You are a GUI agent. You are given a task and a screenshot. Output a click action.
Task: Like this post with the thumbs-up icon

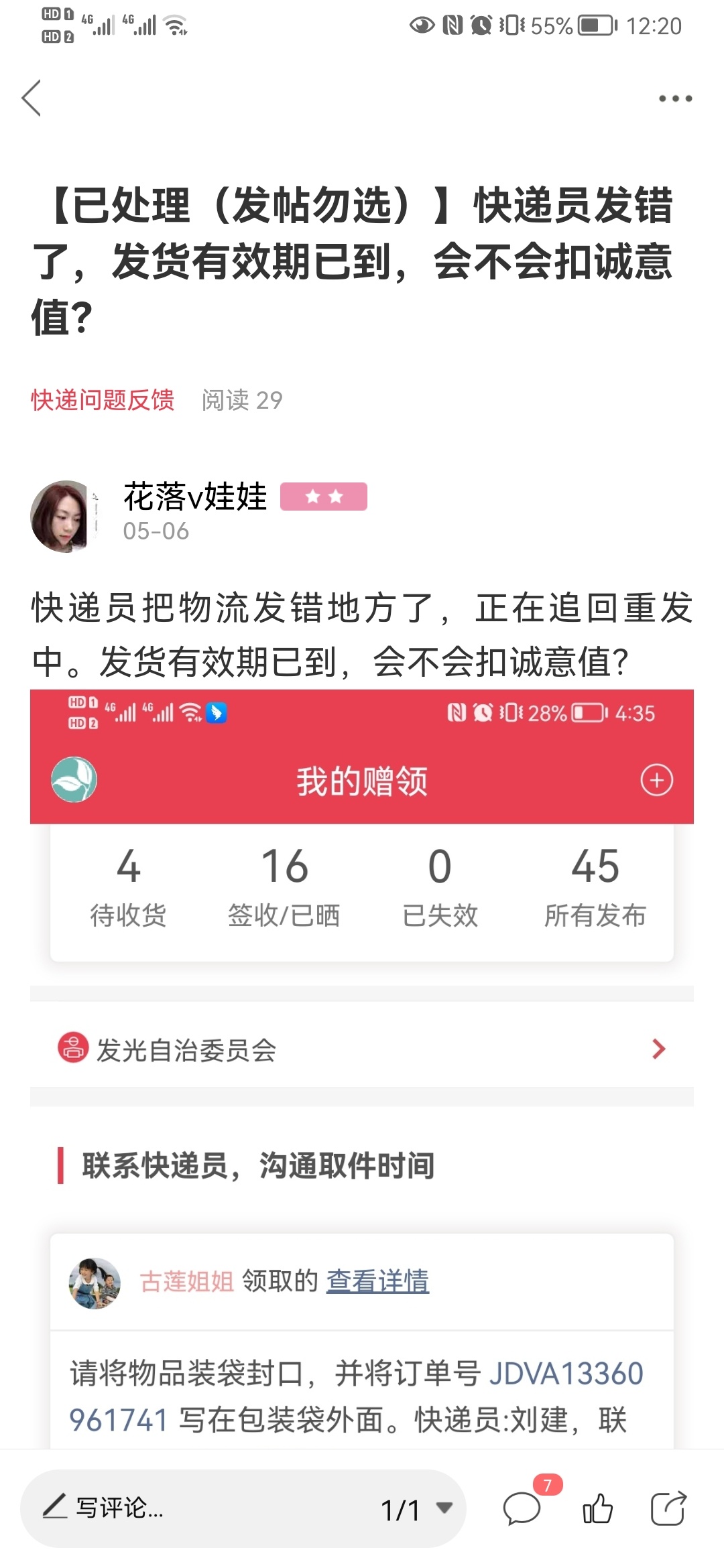pyautogui.click(x=597, y=1508)
